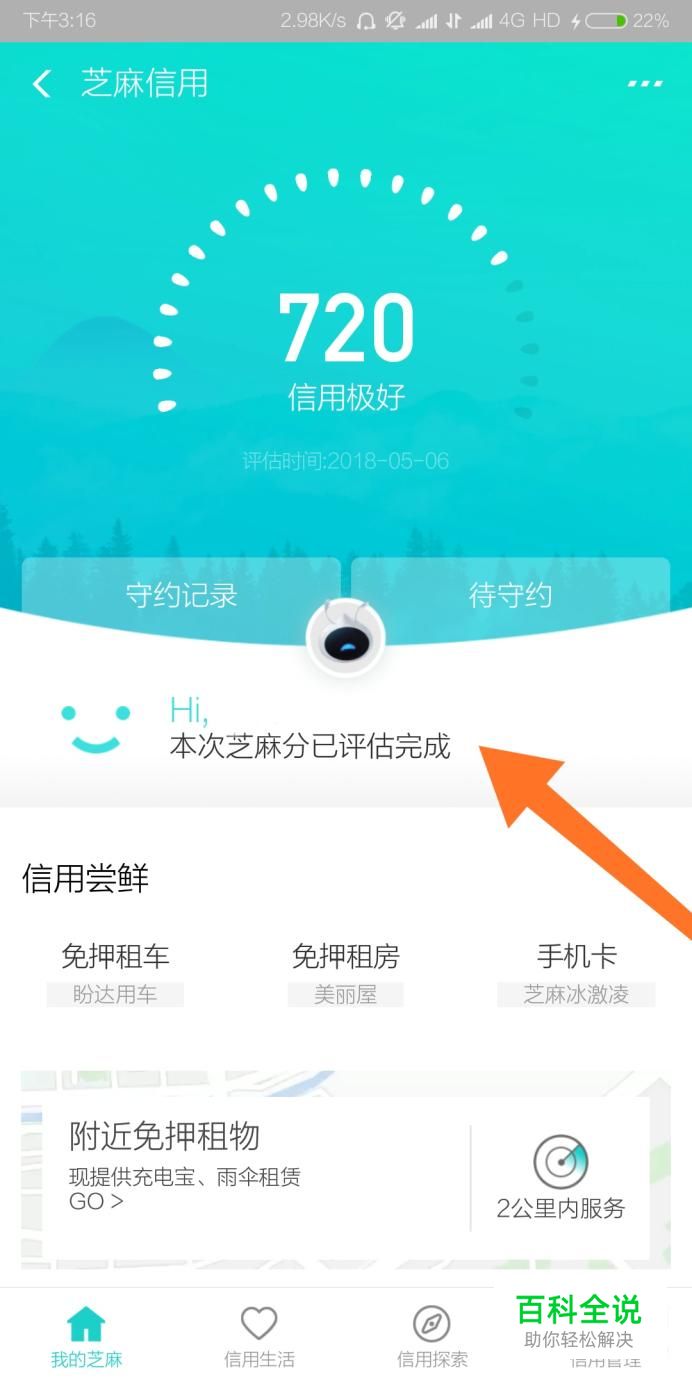Open 守约记录 records
Image resolution: width=692 pixels, height=1384 pixels.
pos(181,595)
